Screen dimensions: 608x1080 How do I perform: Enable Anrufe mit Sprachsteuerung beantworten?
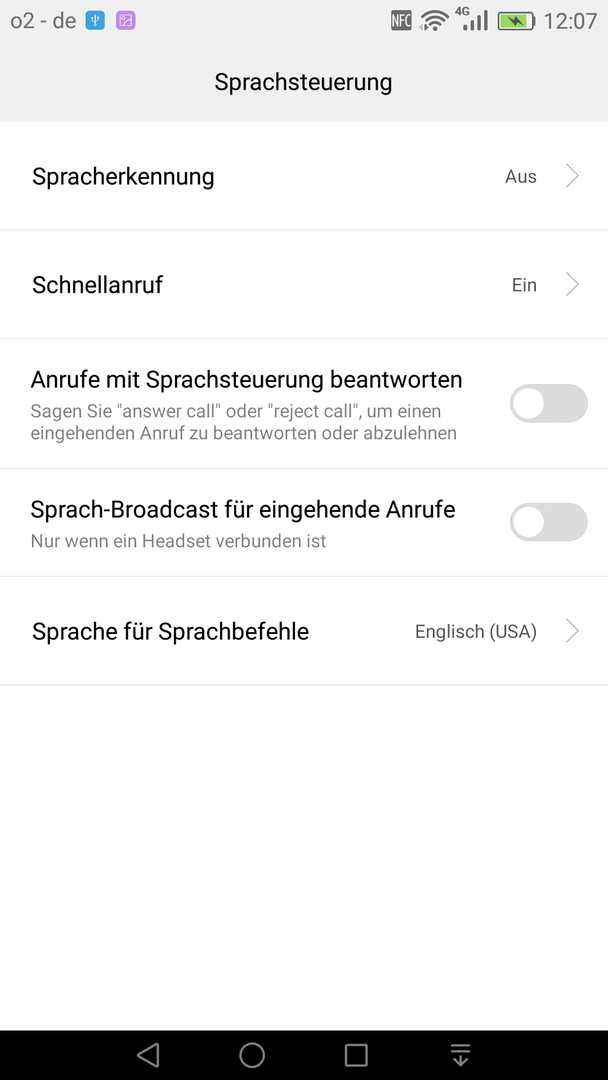(548, 404)
